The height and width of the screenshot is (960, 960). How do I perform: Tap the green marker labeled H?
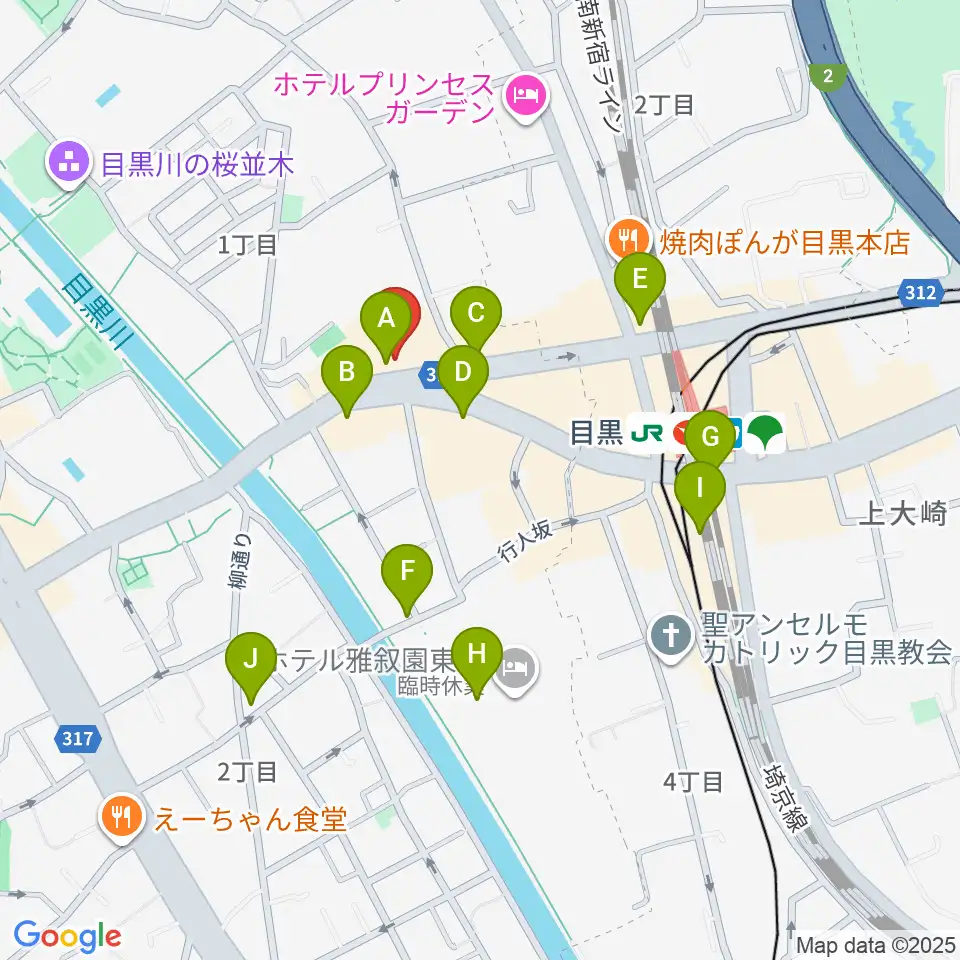pyautogui.click(x=478, y=657)
